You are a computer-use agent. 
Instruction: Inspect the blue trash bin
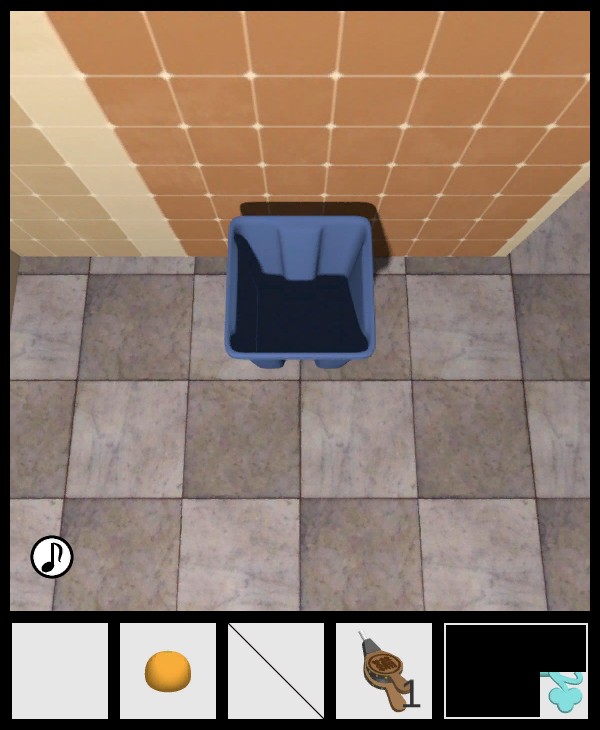pyautogui.click(x=300, y=291)
